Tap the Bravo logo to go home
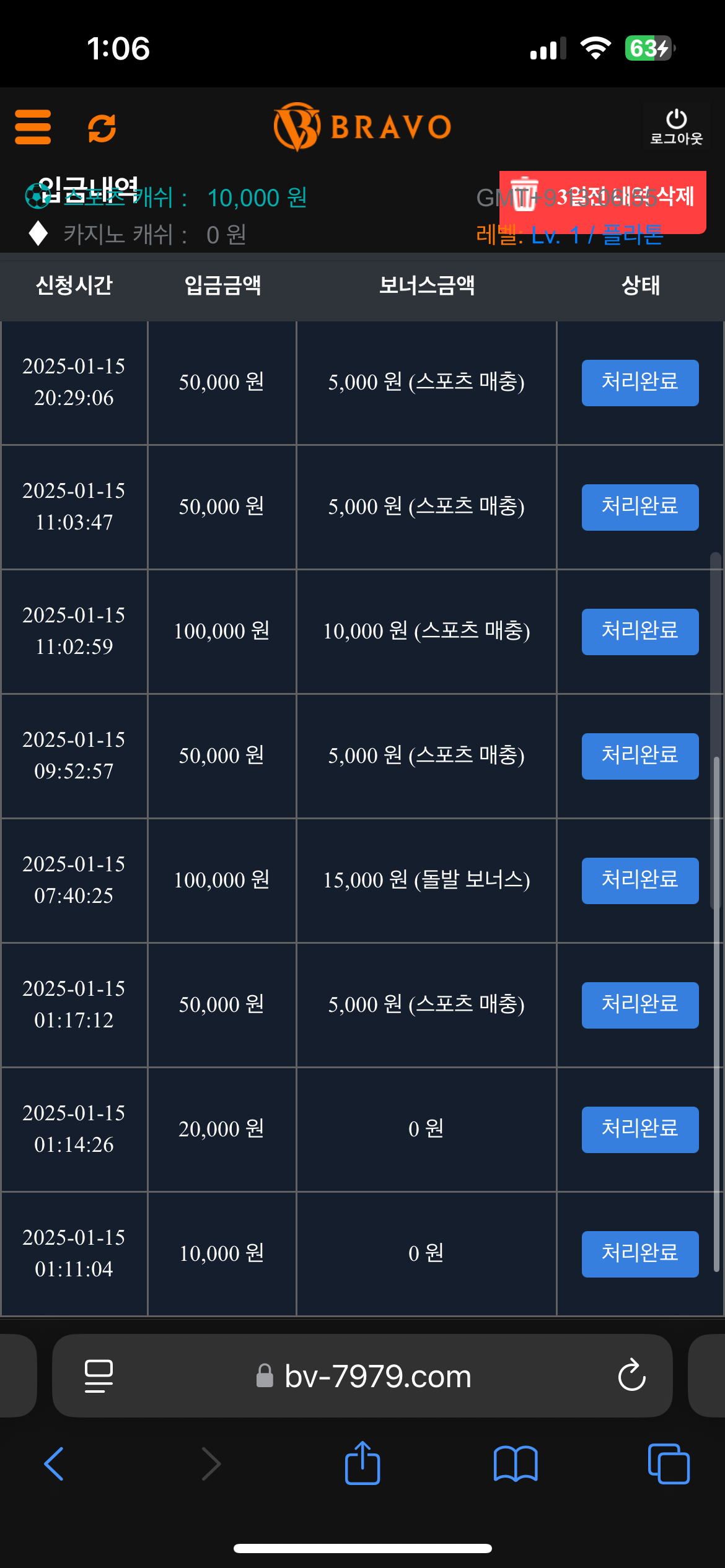 pyautogui.click(x=362, y=127)
